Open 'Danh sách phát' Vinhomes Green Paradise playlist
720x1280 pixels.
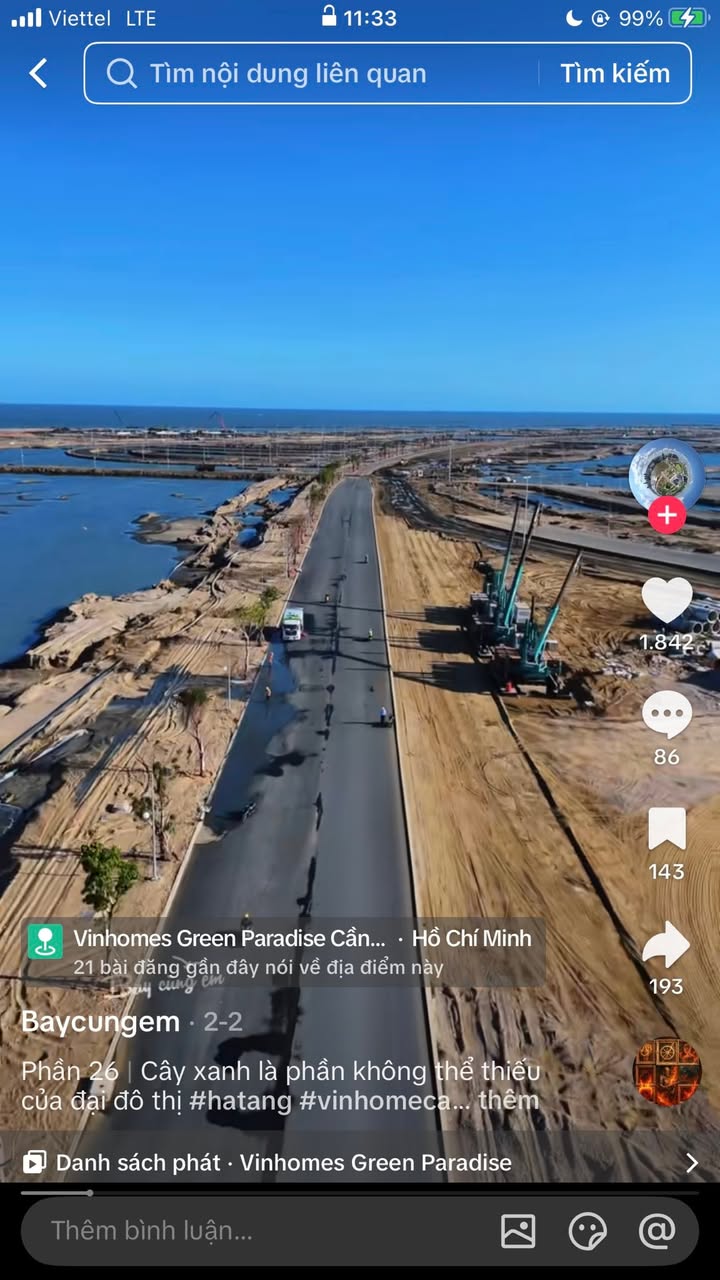(360, 1162)
